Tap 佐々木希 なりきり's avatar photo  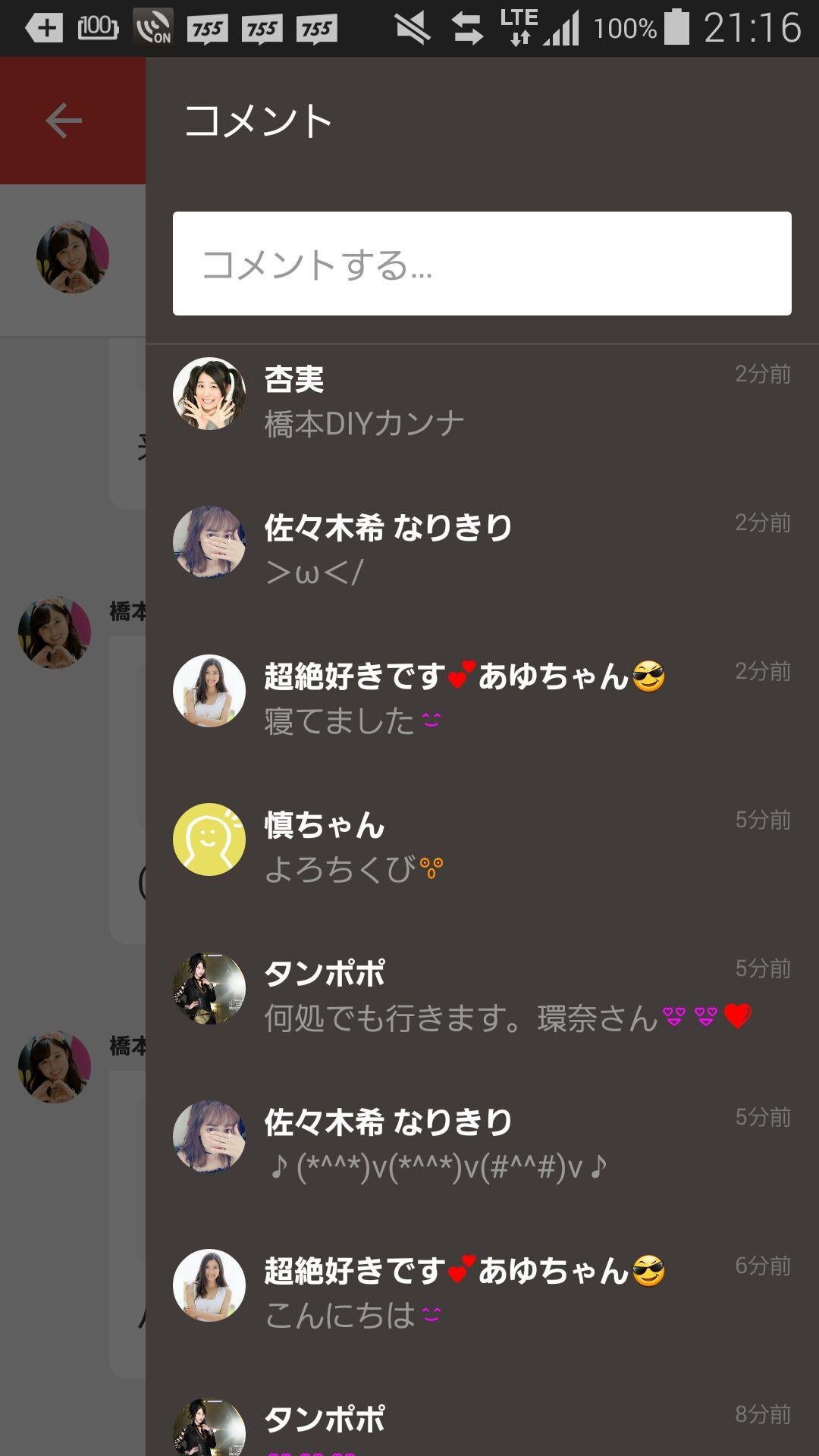click(208, 544)
